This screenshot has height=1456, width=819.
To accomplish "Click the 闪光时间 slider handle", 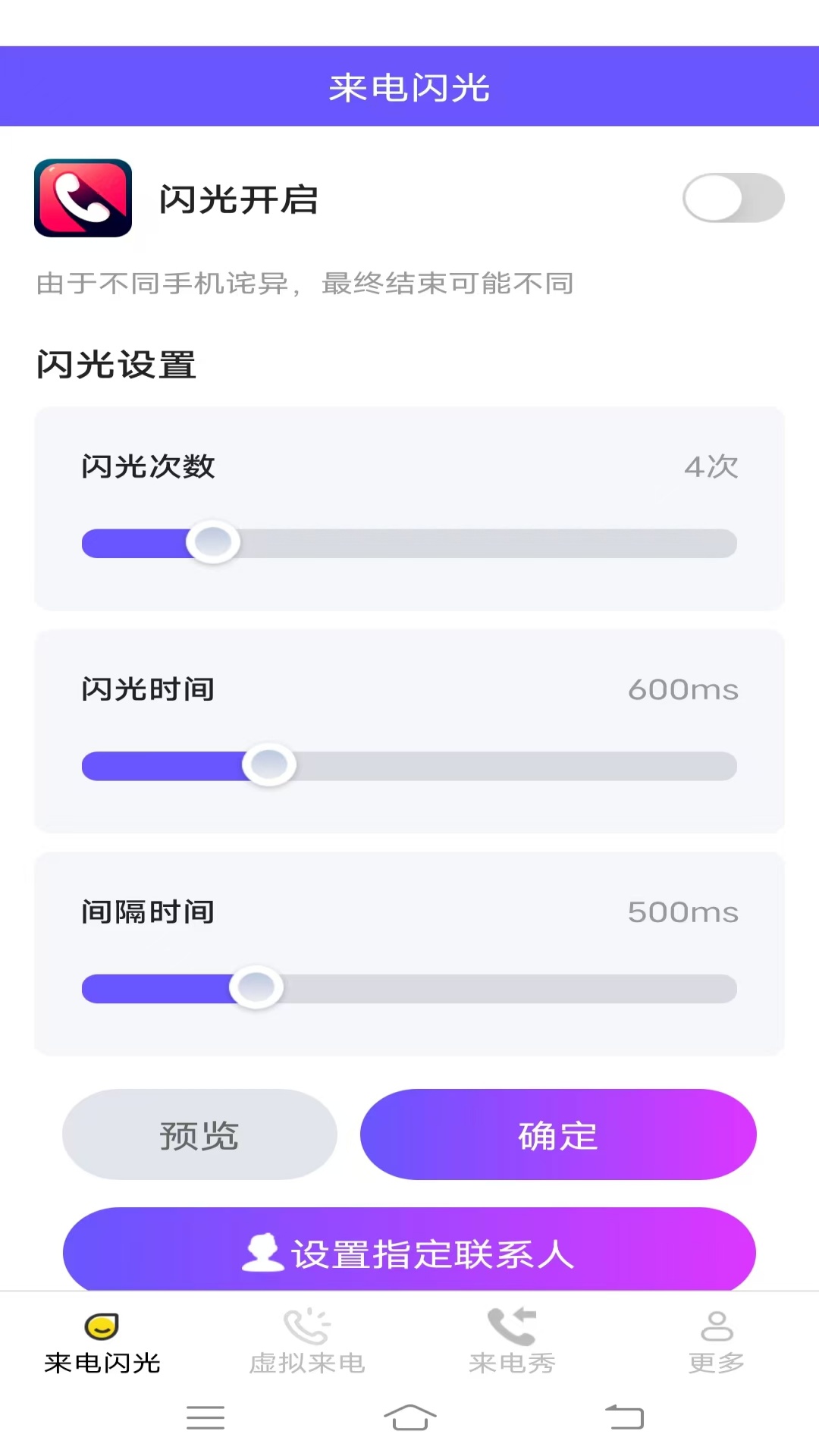I will pyautogui.click(x=269, y=765).
